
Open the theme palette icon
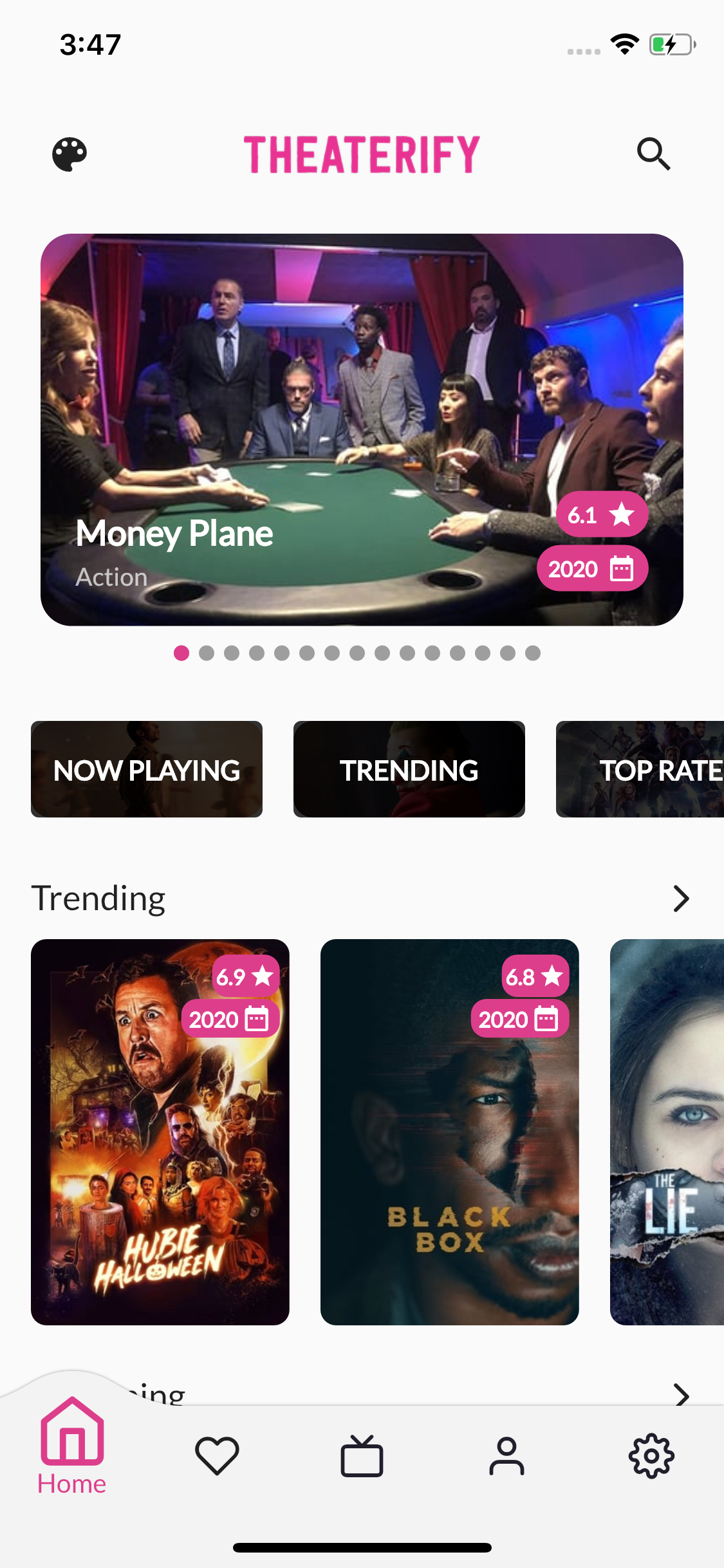coord(70,154)
